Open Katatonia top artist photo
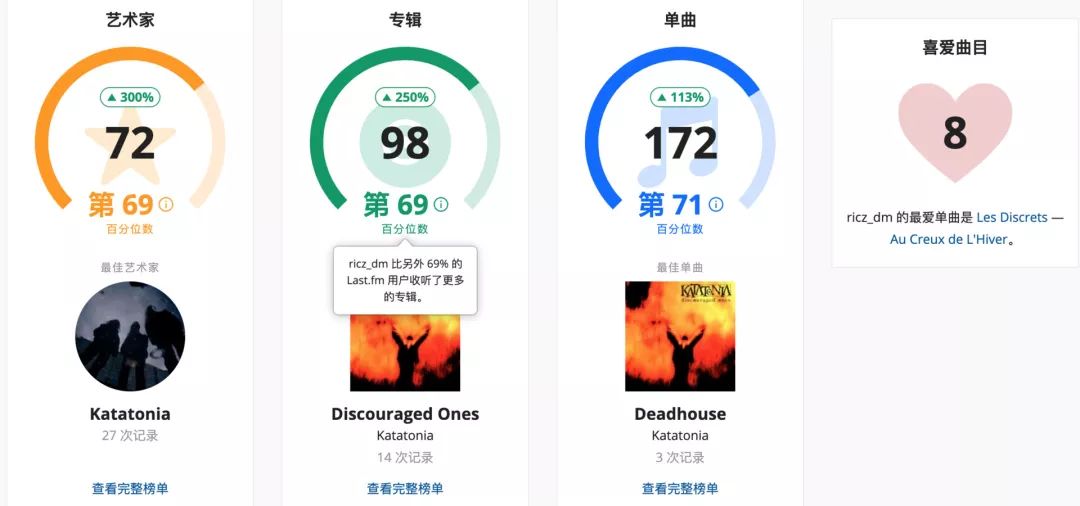 click(130, 336)
